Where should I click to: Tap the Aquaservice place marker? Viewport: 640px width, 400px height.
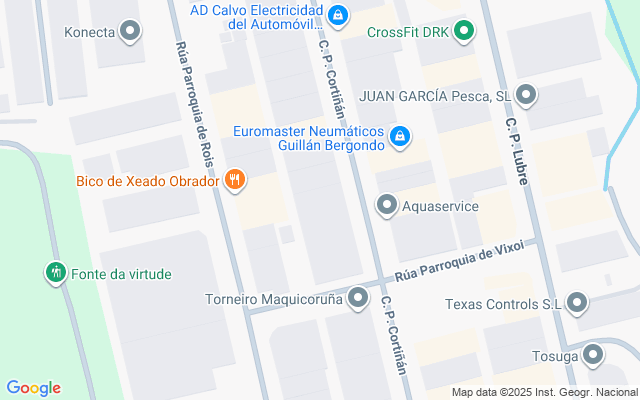click(x=387, y=206)
